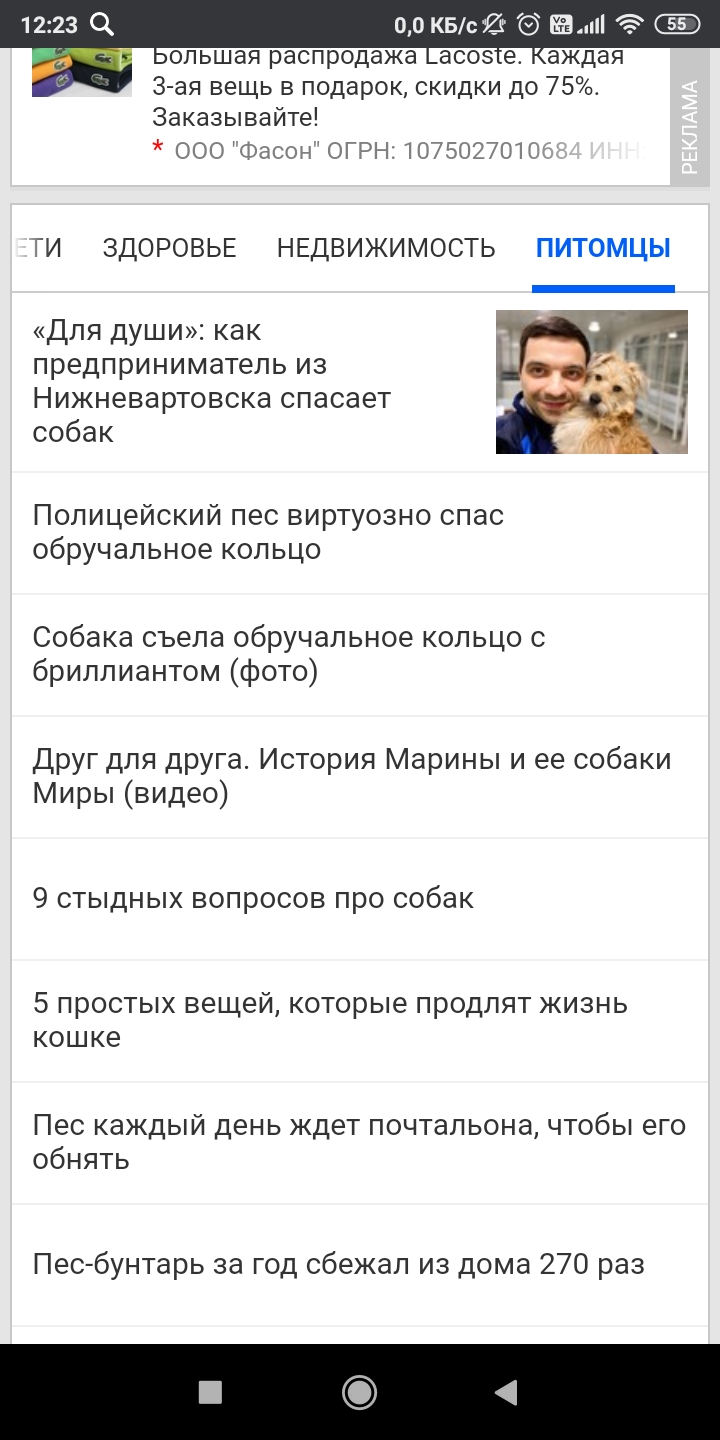The height and width of the screenshot is (1440, 720).
Task: Open article about Nizhnevartovsk entrepreneur saving dogs
Action: (x=212, y=381)
